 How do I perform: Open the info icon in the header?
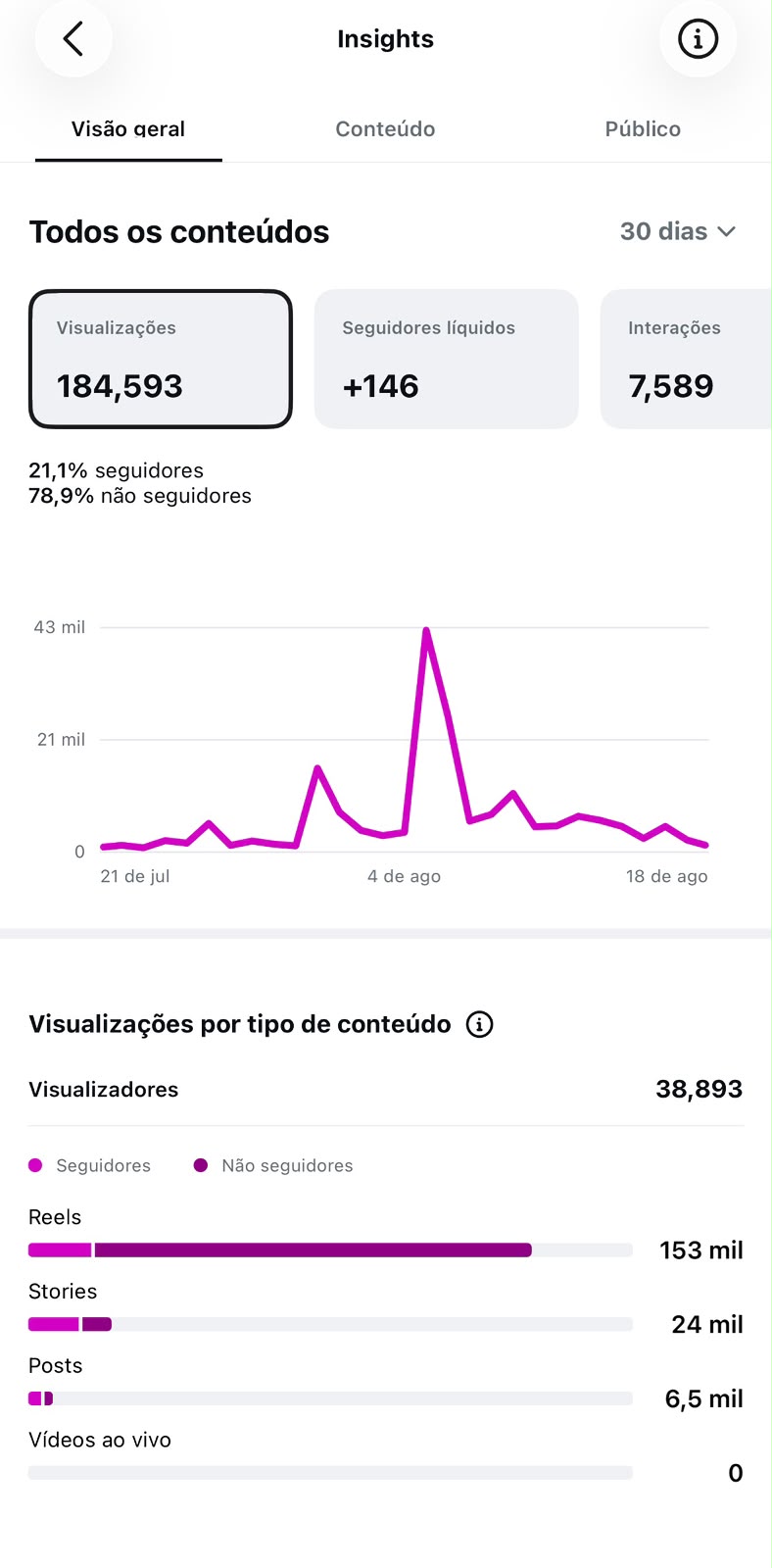point(698,39)
